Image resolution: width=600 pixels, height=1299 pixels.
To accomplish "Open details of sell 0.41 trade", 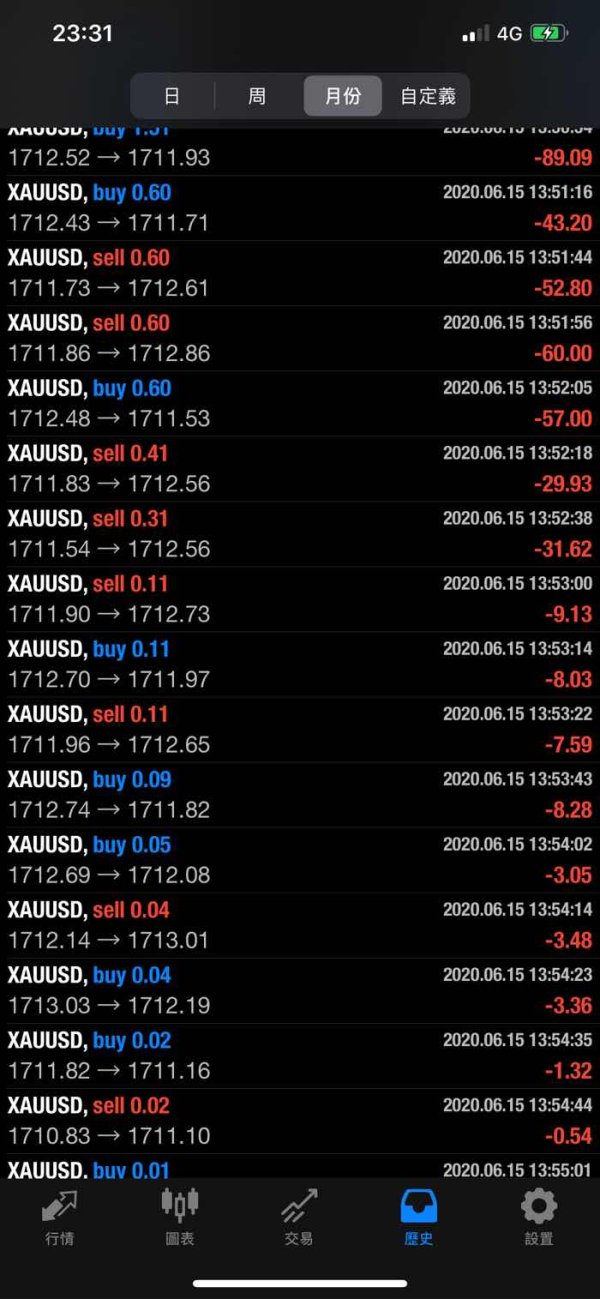I will (300, 469).
